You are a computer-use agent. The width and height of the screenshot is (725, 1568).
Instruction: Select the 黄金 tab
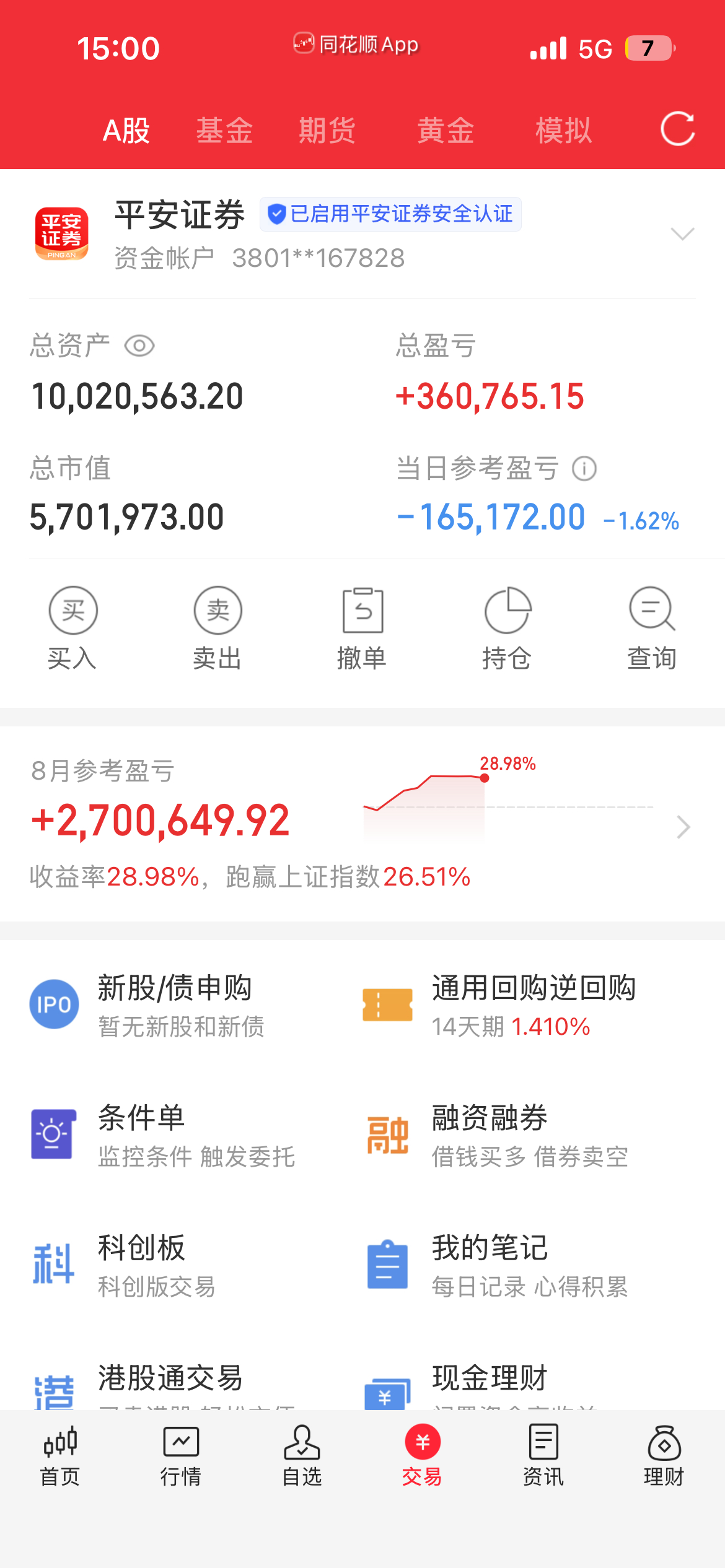[446, 131]
